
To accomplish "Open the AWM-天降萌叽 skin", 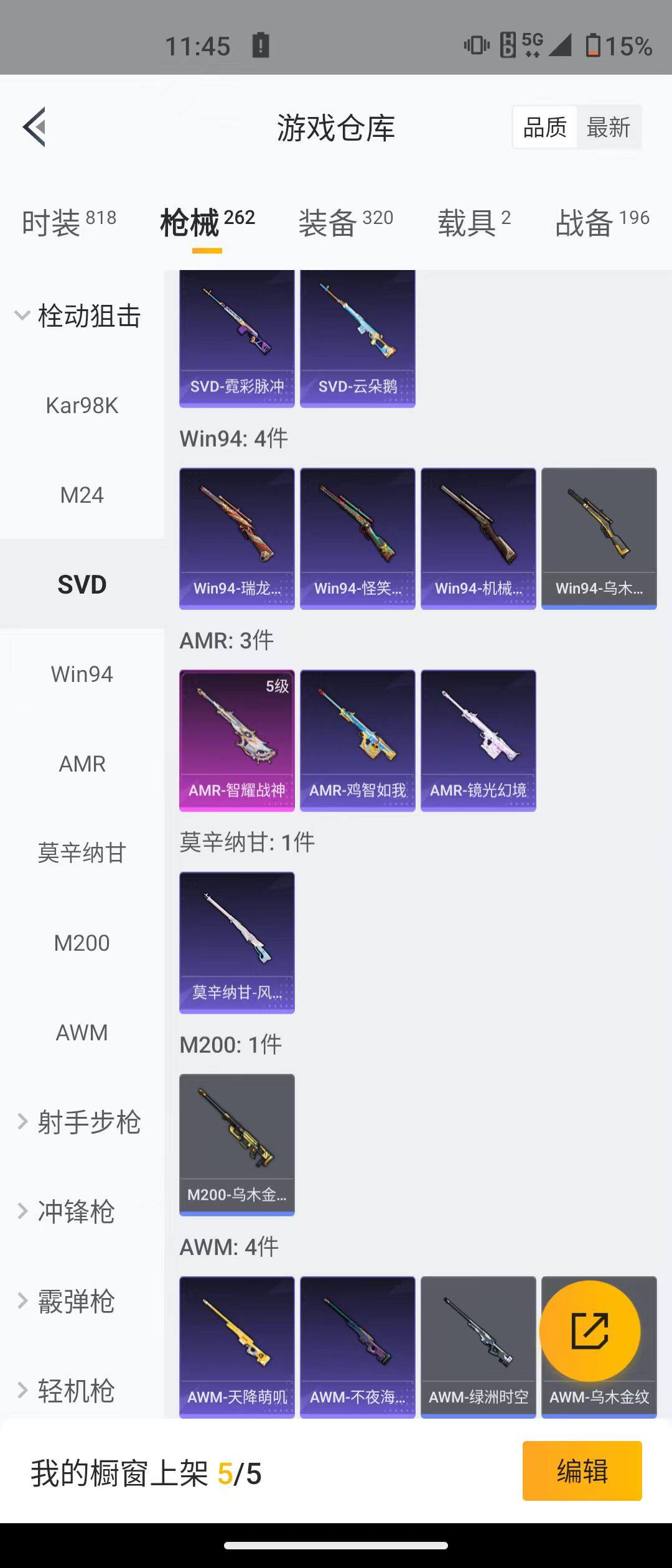I will pos(236,1346).
